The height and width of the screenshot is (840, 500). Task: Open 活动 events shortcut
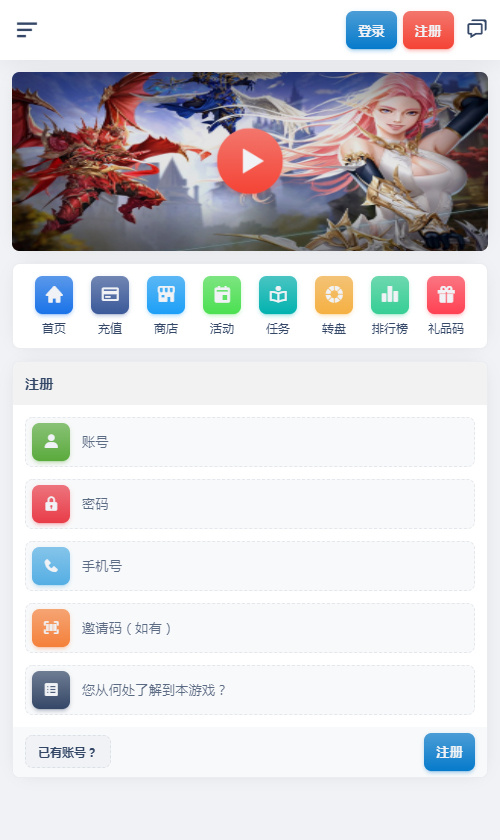click(222, 306)
